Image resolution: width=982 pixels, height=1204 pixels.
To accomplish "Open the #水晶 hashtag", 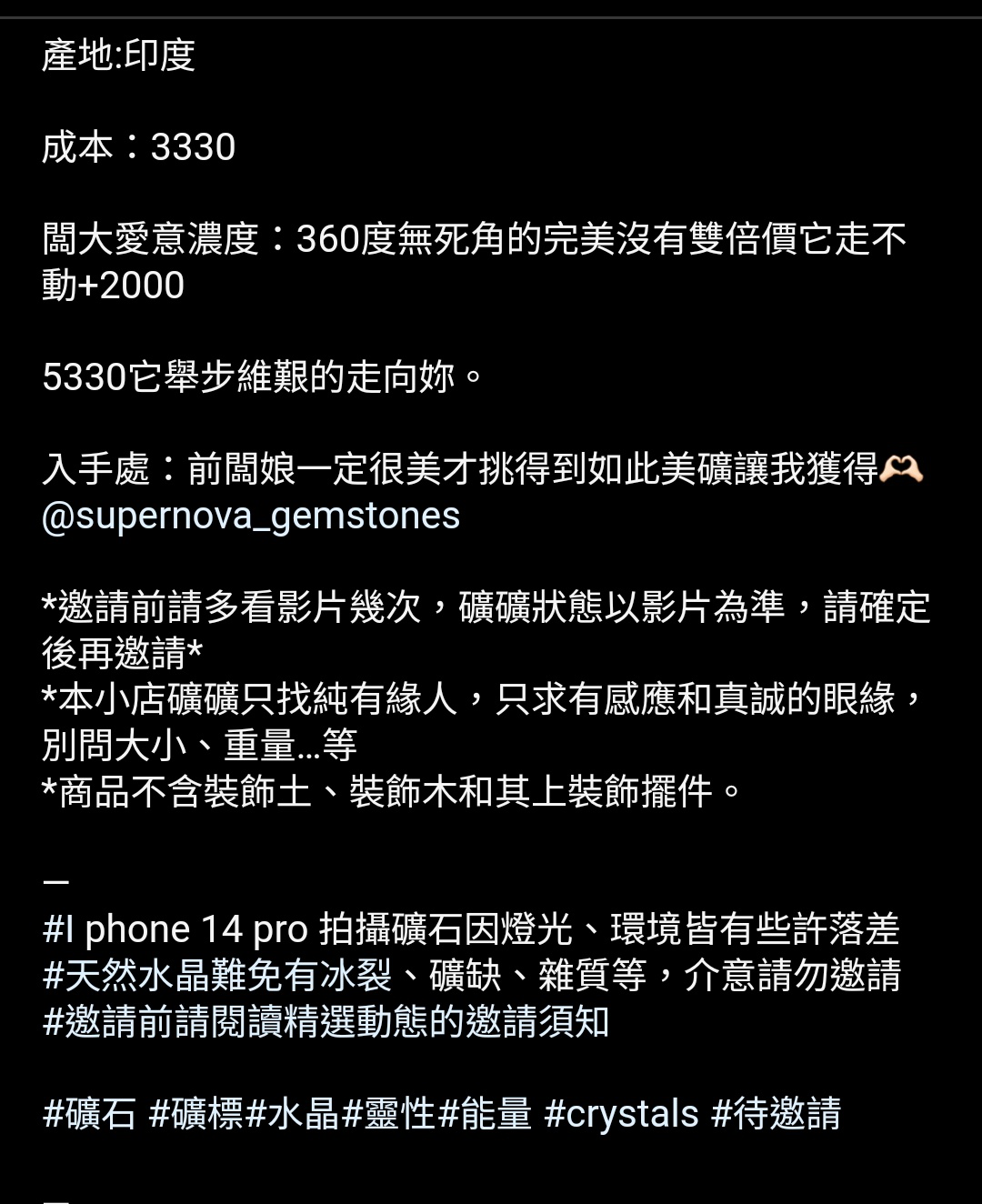I will [292, 1114].
